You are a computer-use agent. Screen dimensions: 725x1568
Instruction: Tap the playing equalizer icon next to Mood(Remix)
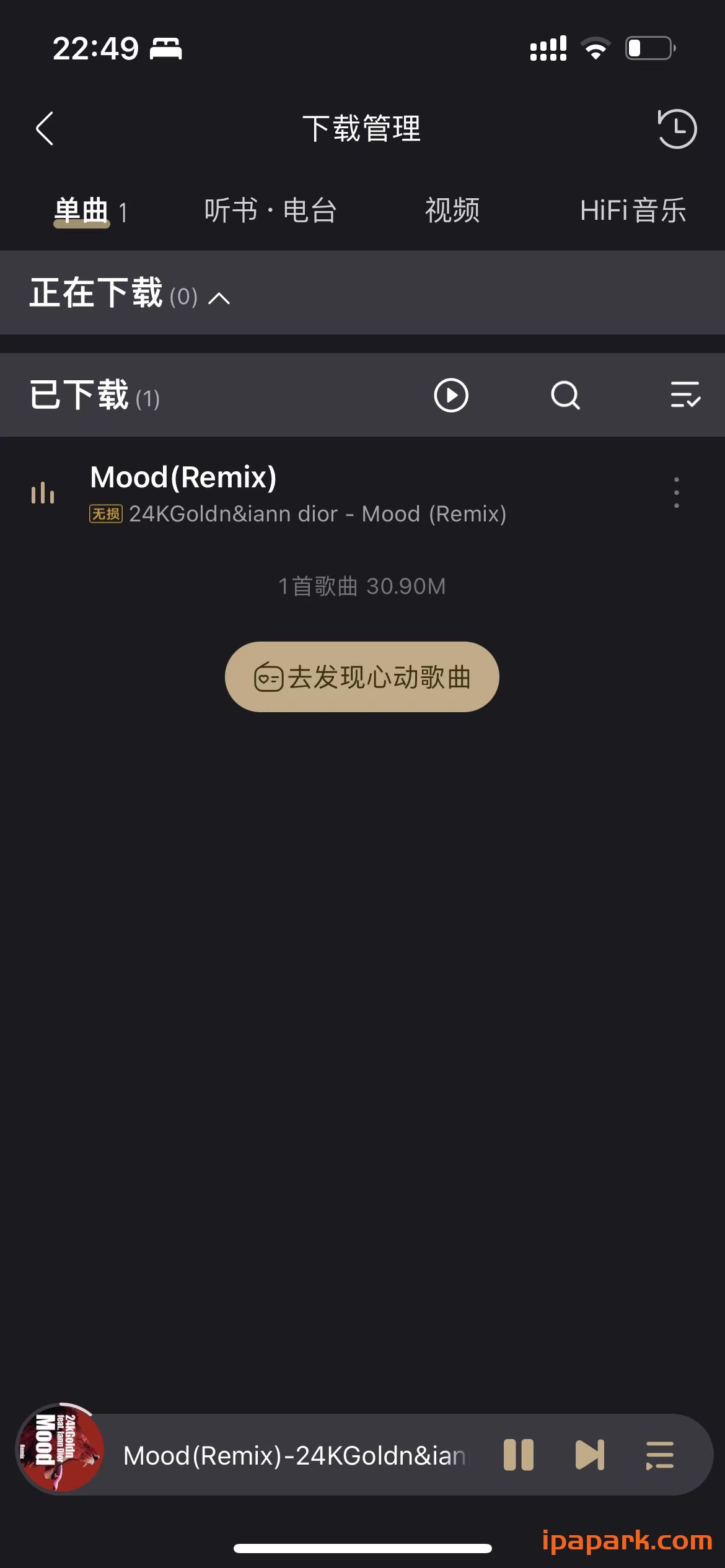42,494
